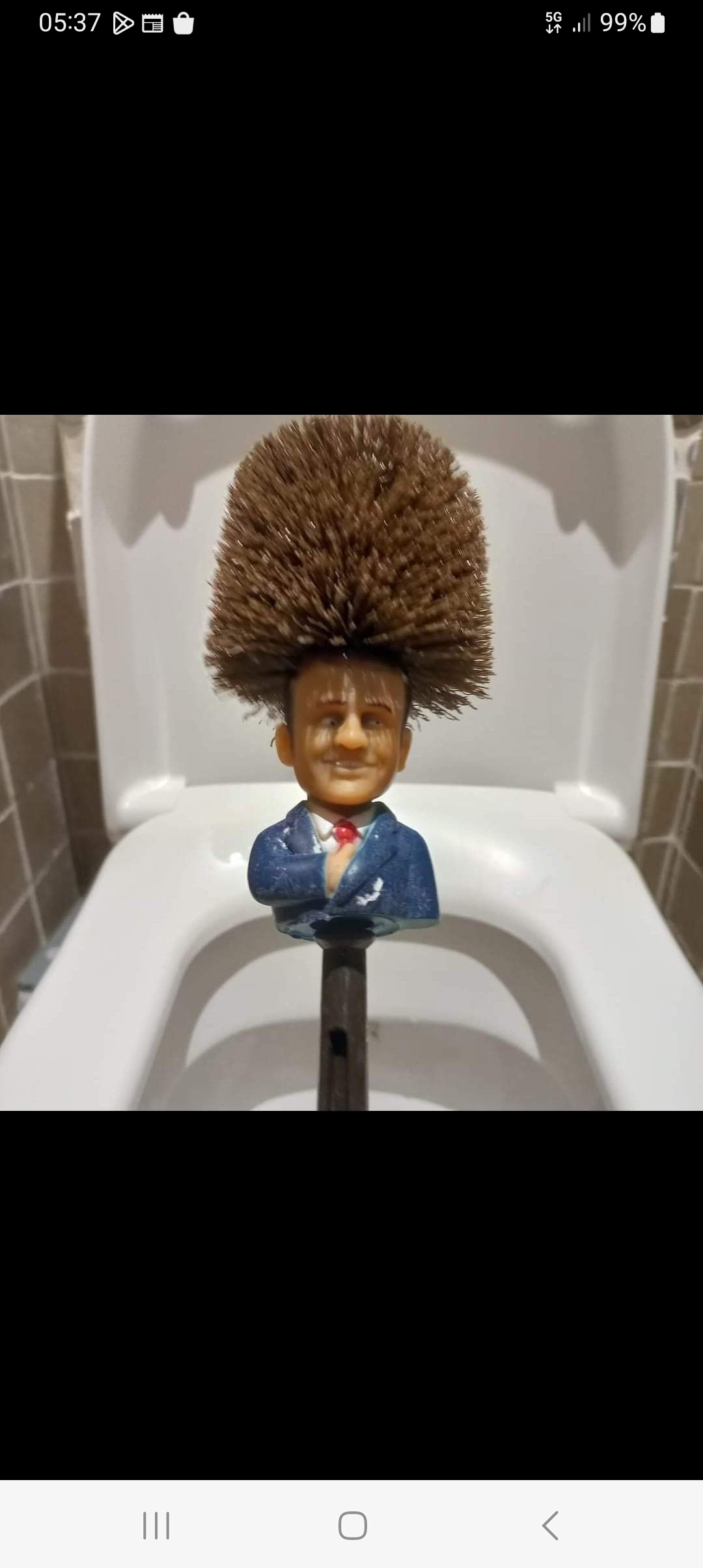Go back using the navigation bar arrow
This screenshot has height=1568, width=703.
tap(550, 1525)
